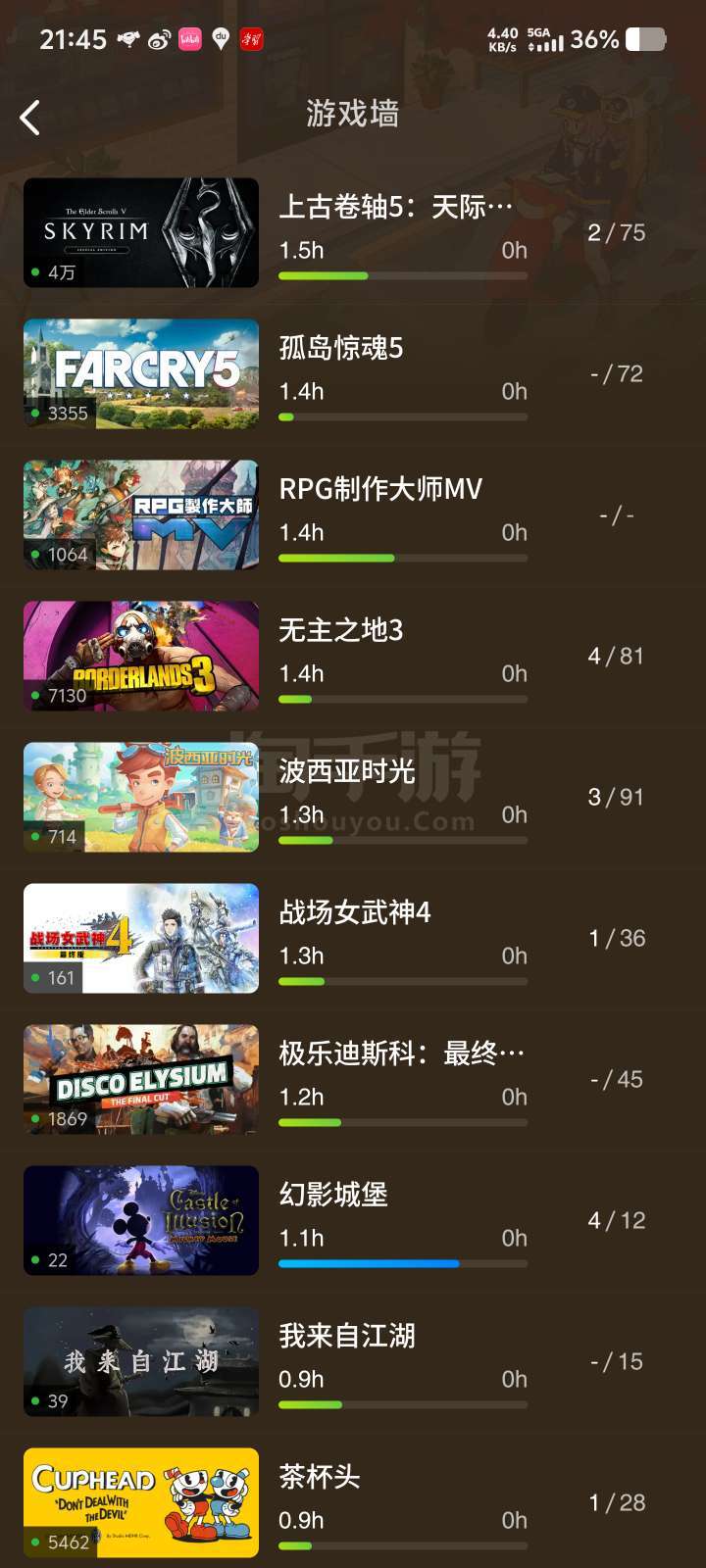Select the RPG制作大师MV row
The image size is (706, 1568).
[x=392, y=515]
